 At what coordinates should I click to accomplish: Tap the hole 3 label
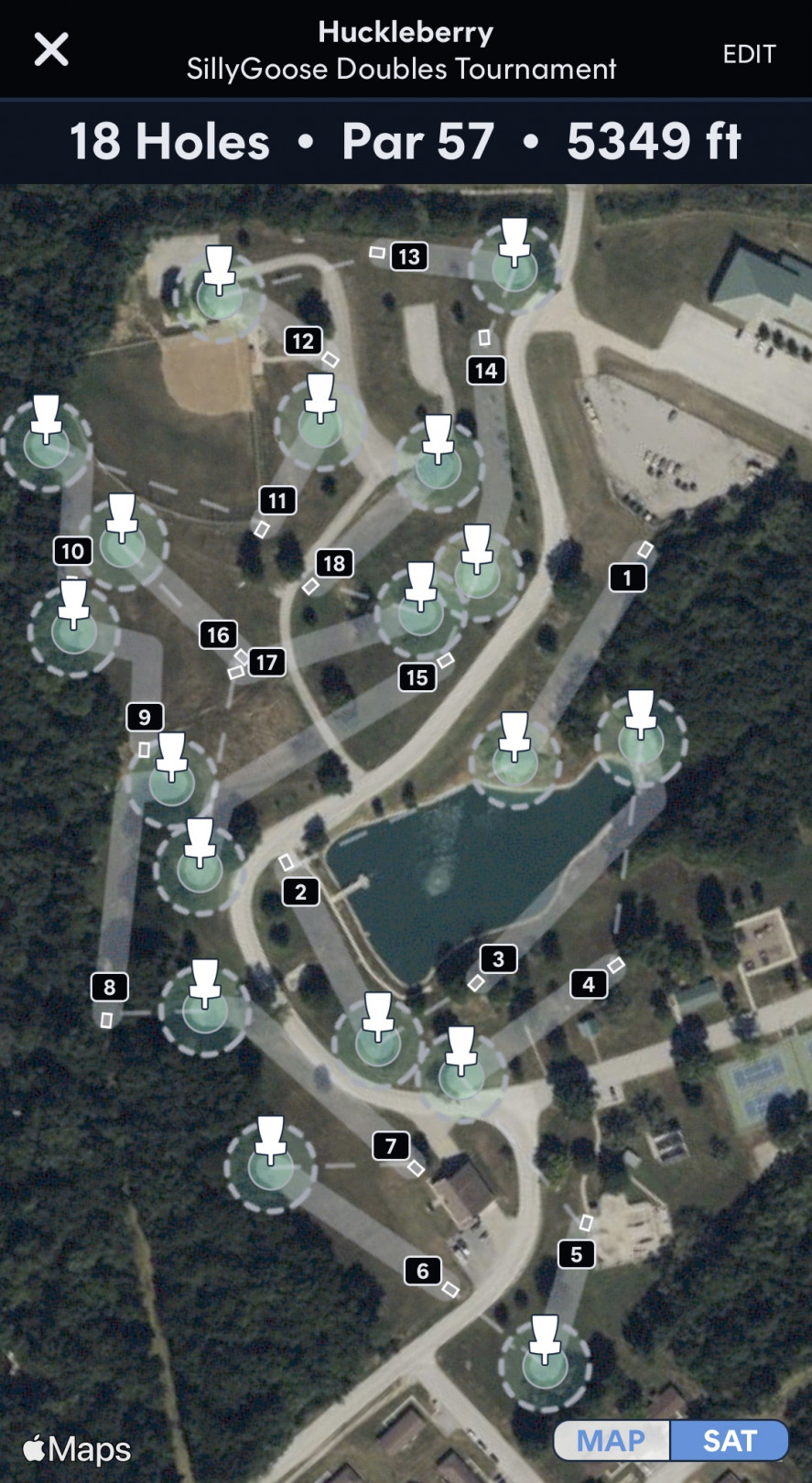(x=498, y=958)
